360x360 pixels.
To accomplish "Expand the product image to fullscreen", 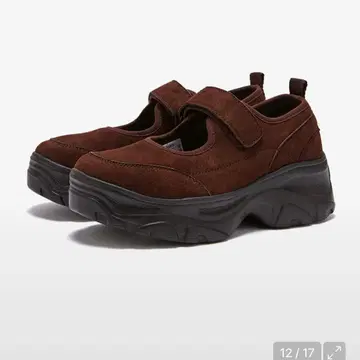I will [334, 351].
